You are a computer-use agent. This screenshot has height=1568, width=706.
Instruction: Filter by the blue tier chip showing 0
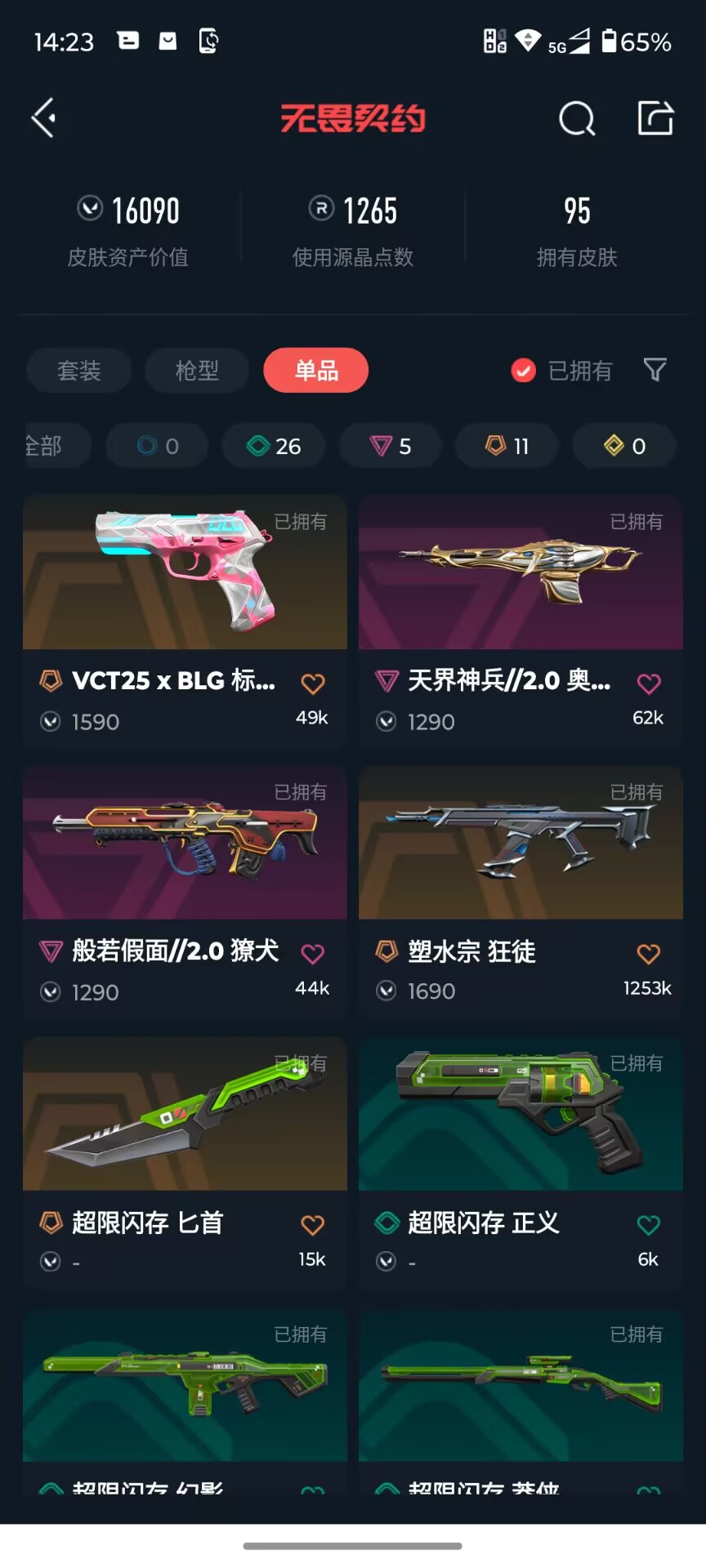point(157,446)
